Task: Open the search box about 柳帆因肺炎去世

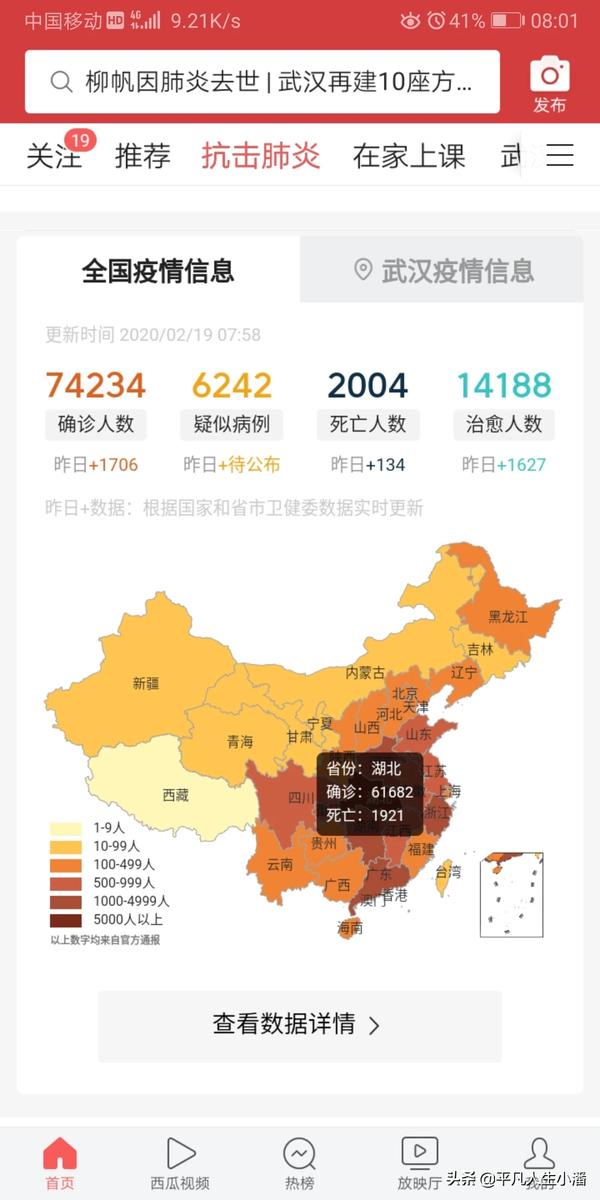Action: coord(262,81)
